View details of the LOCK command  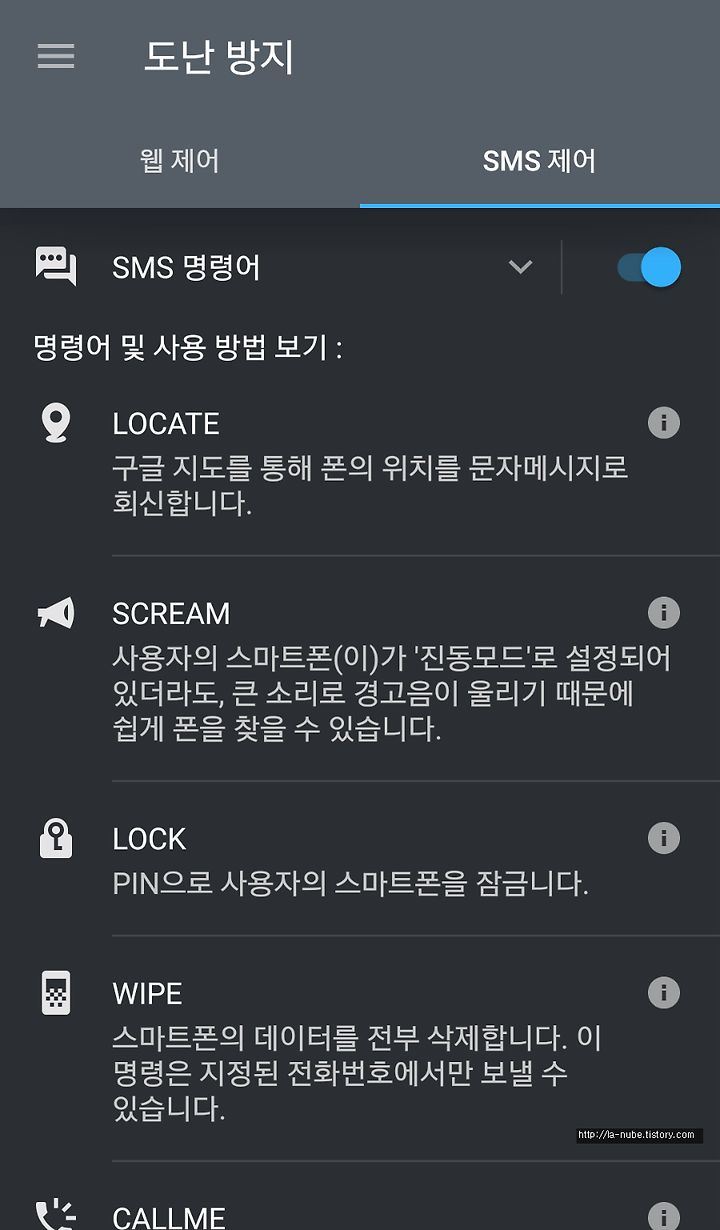tap(664, 838)
